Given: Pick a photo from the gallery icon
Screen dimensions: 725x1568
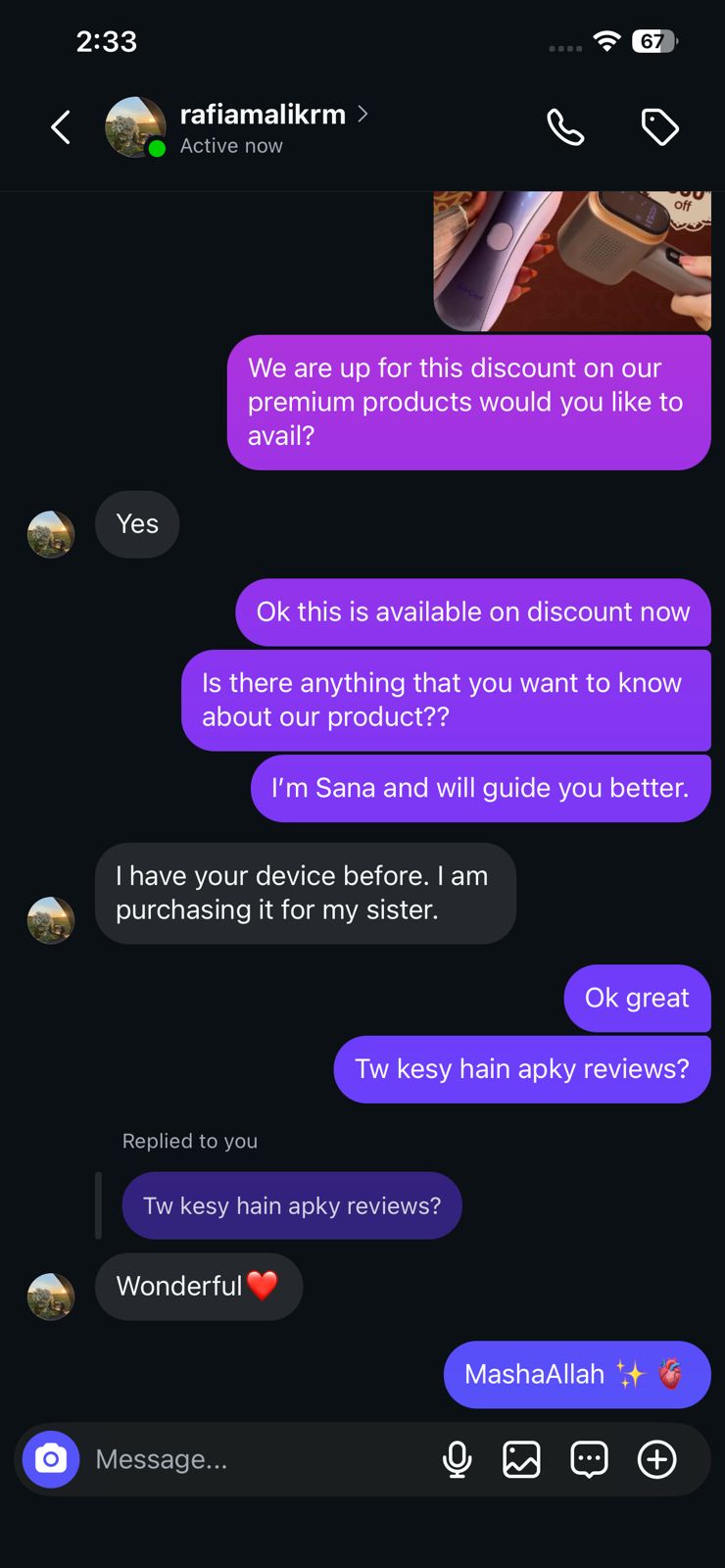Looking at the screenshot, I should tap(521, 1459).
